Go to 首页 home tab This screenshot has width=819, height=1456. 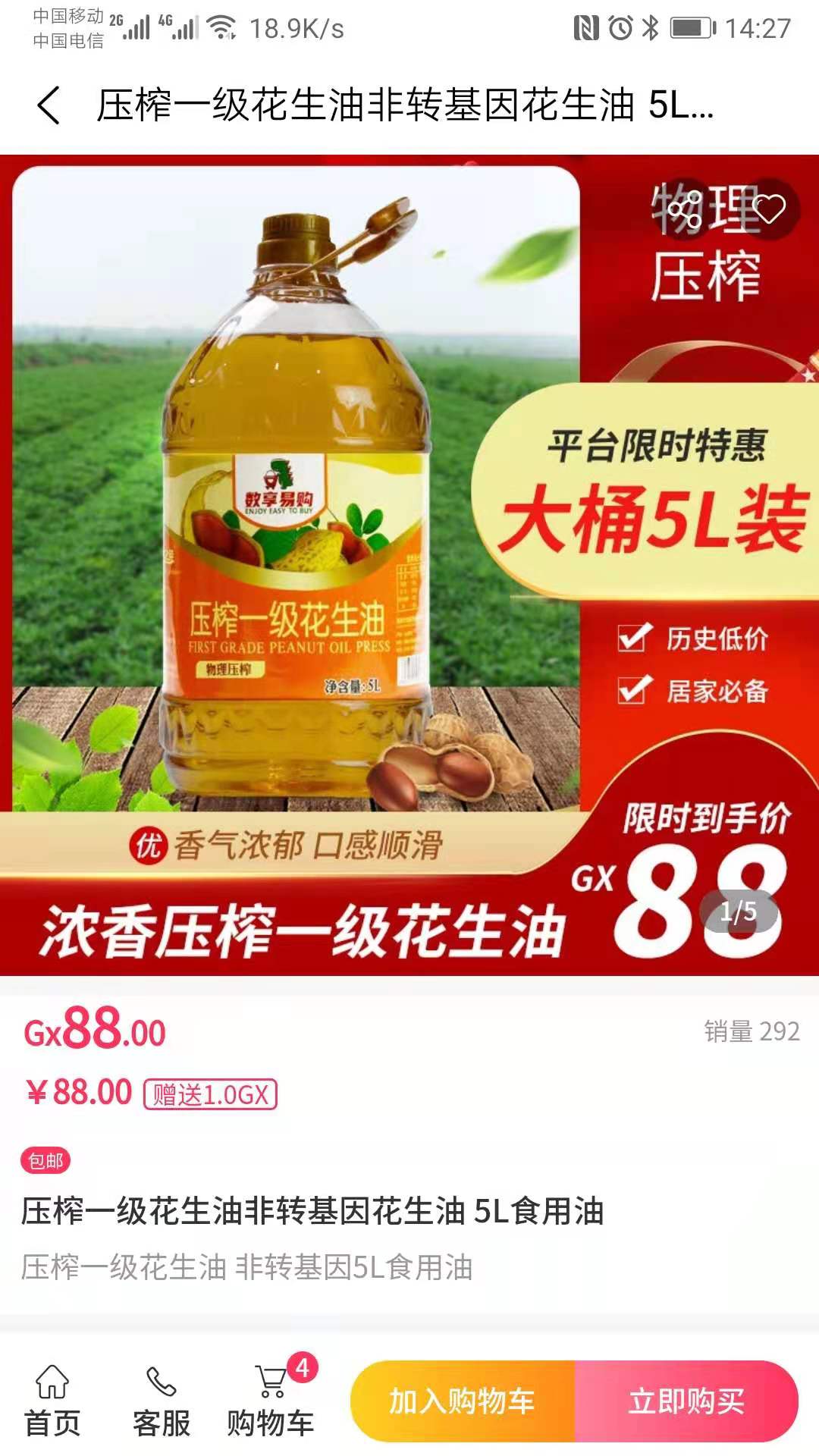(x=52, y=1401)
